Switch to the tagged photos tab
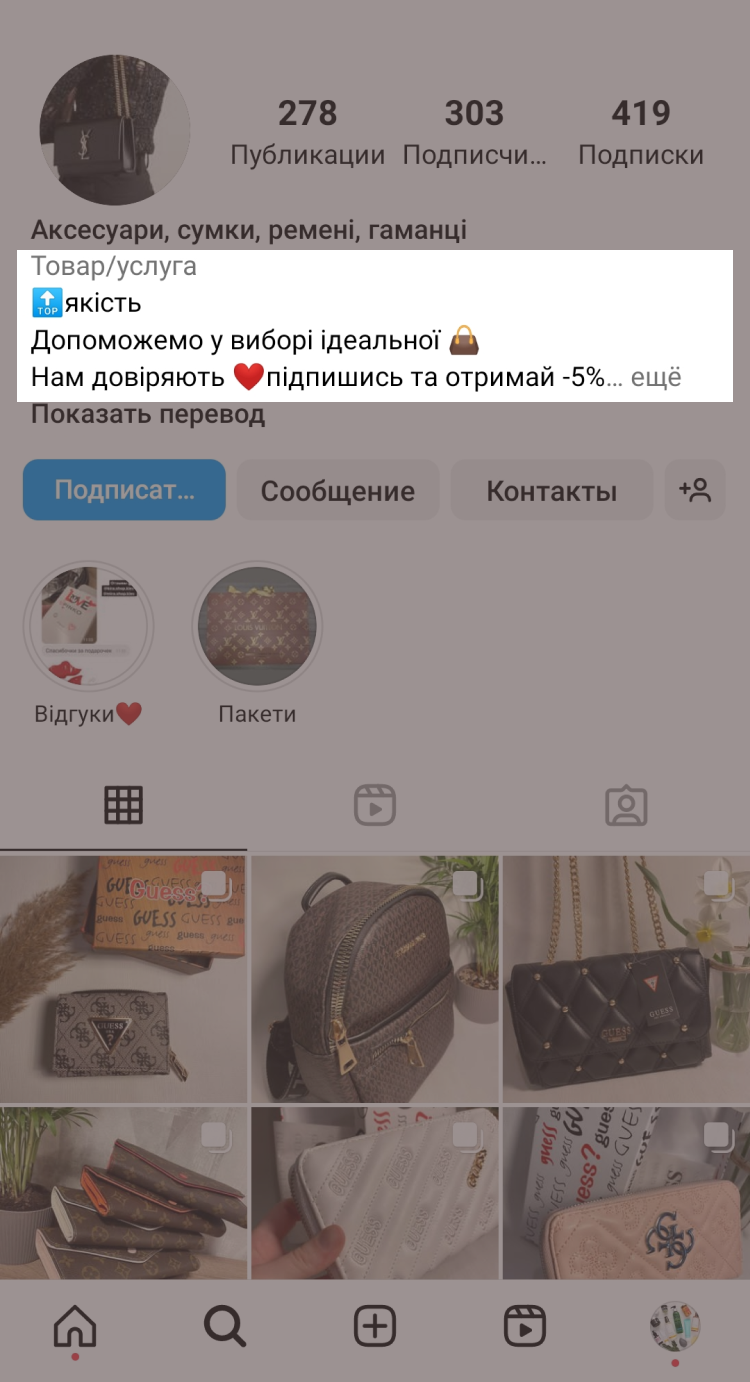This screenshot has height=1382, width=750. [626, 805]
